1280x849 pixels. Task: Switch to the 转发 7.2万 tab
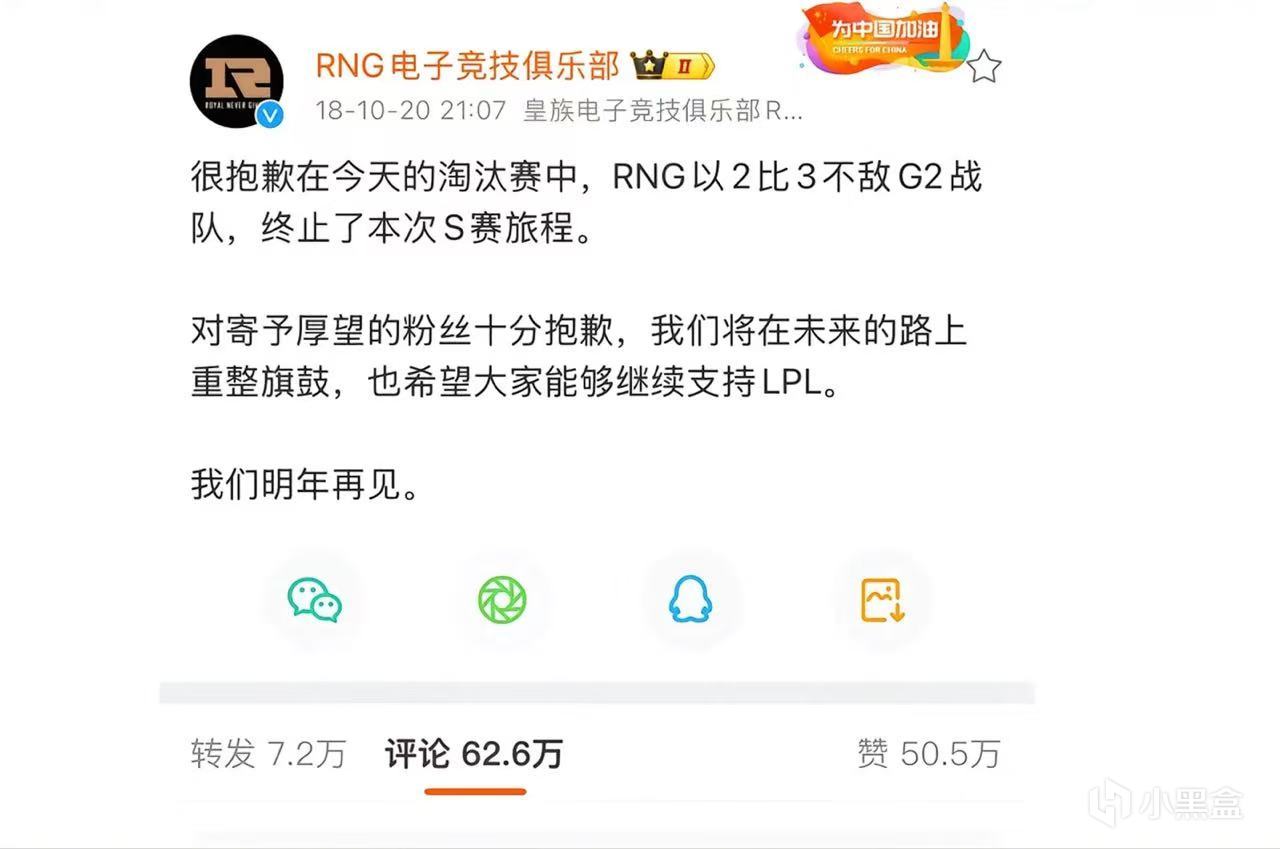point(268,753)
